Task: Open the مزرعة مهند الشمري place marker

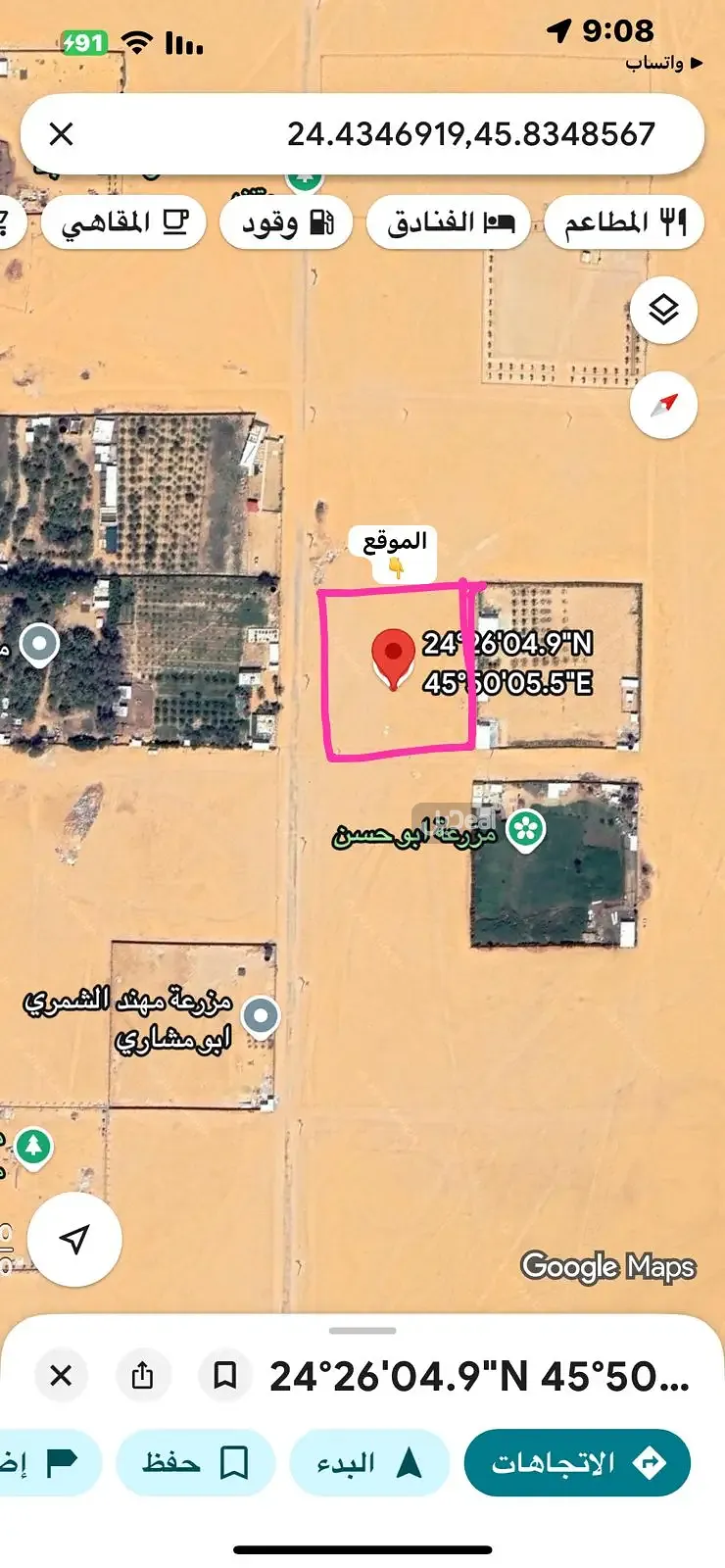Action: point(261,1016)
